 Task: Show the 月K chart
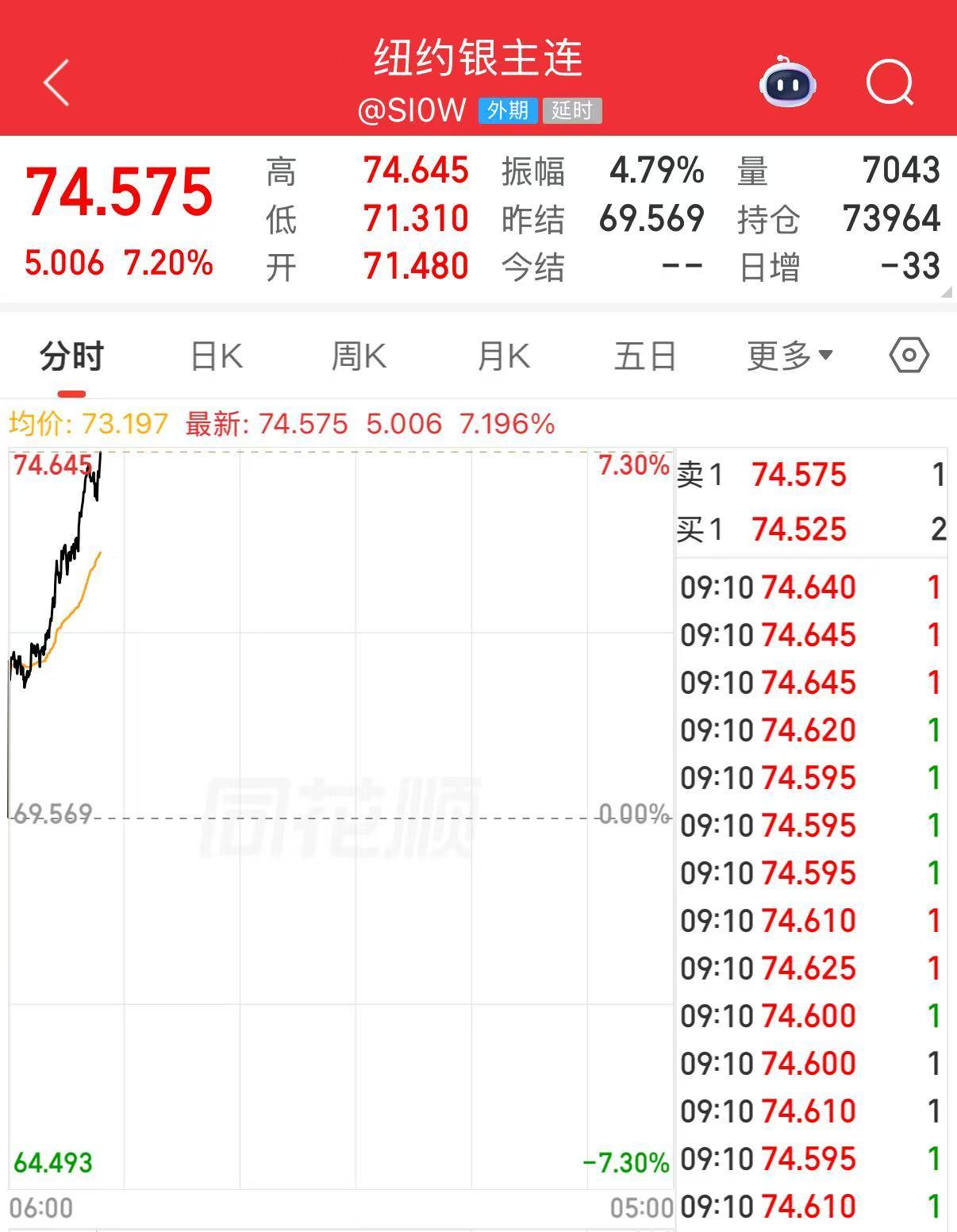[503, 356]
